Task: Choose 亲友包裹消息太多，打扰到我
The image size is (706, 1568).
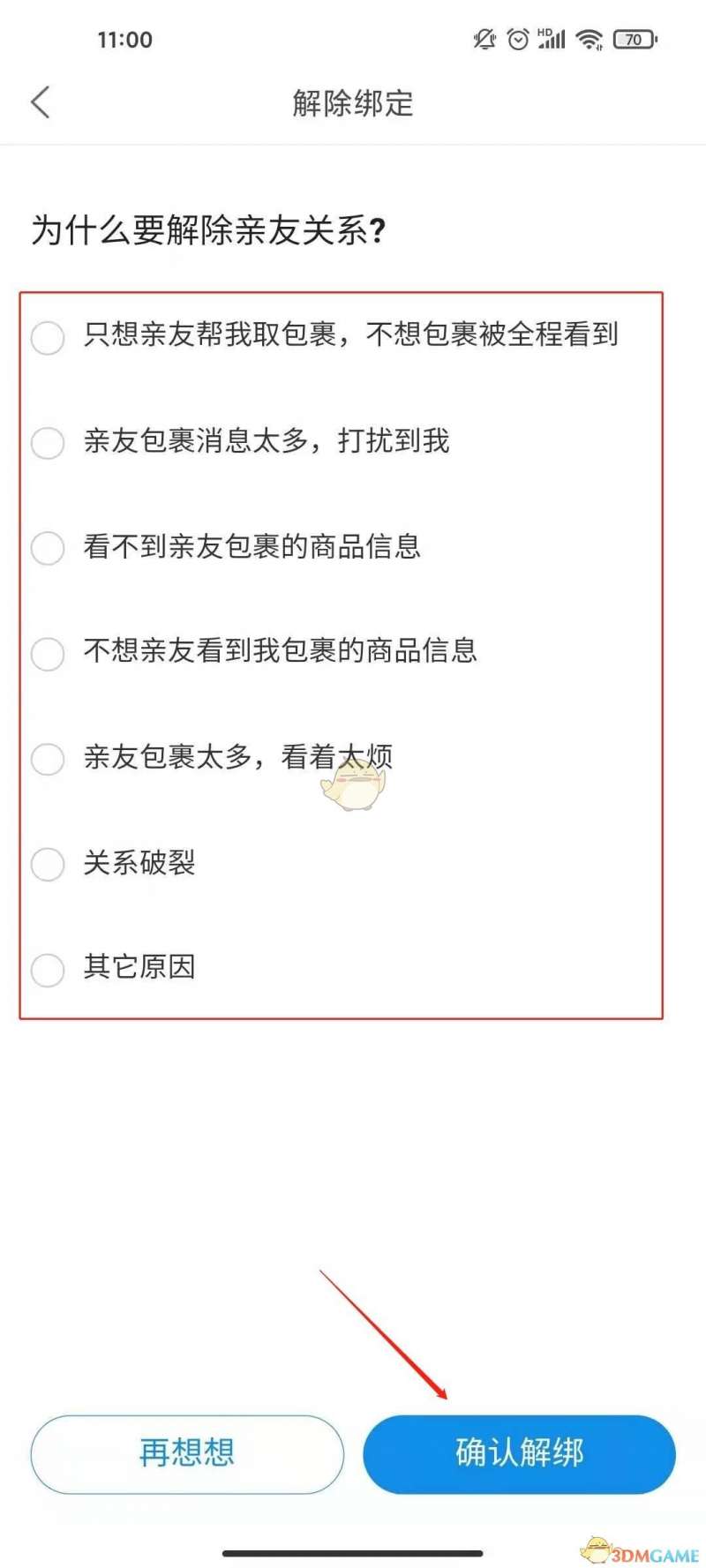Action: [x=48, y=442]
